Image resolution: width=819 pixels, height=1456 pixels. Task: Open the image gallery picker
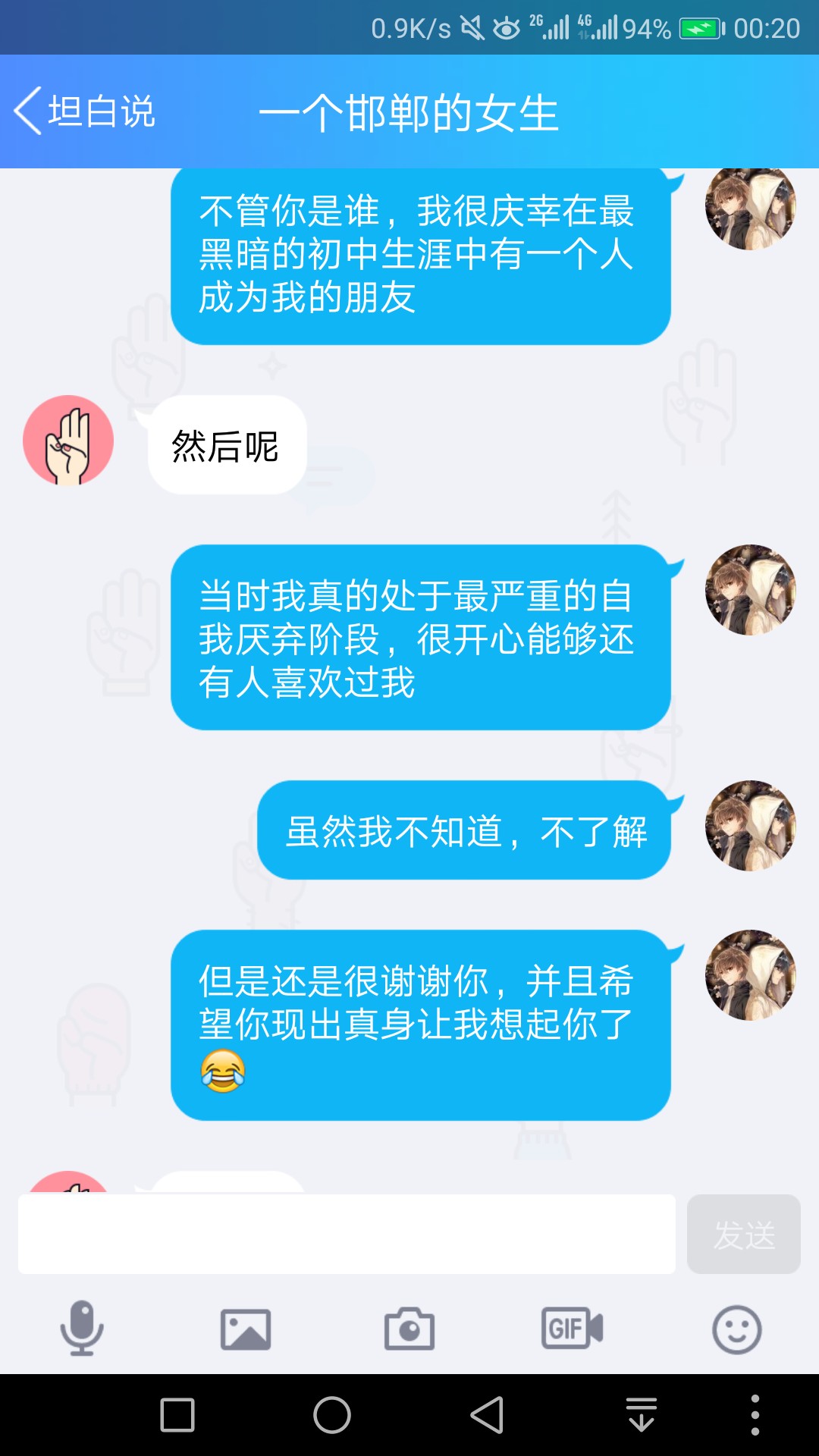[246, 1329]
